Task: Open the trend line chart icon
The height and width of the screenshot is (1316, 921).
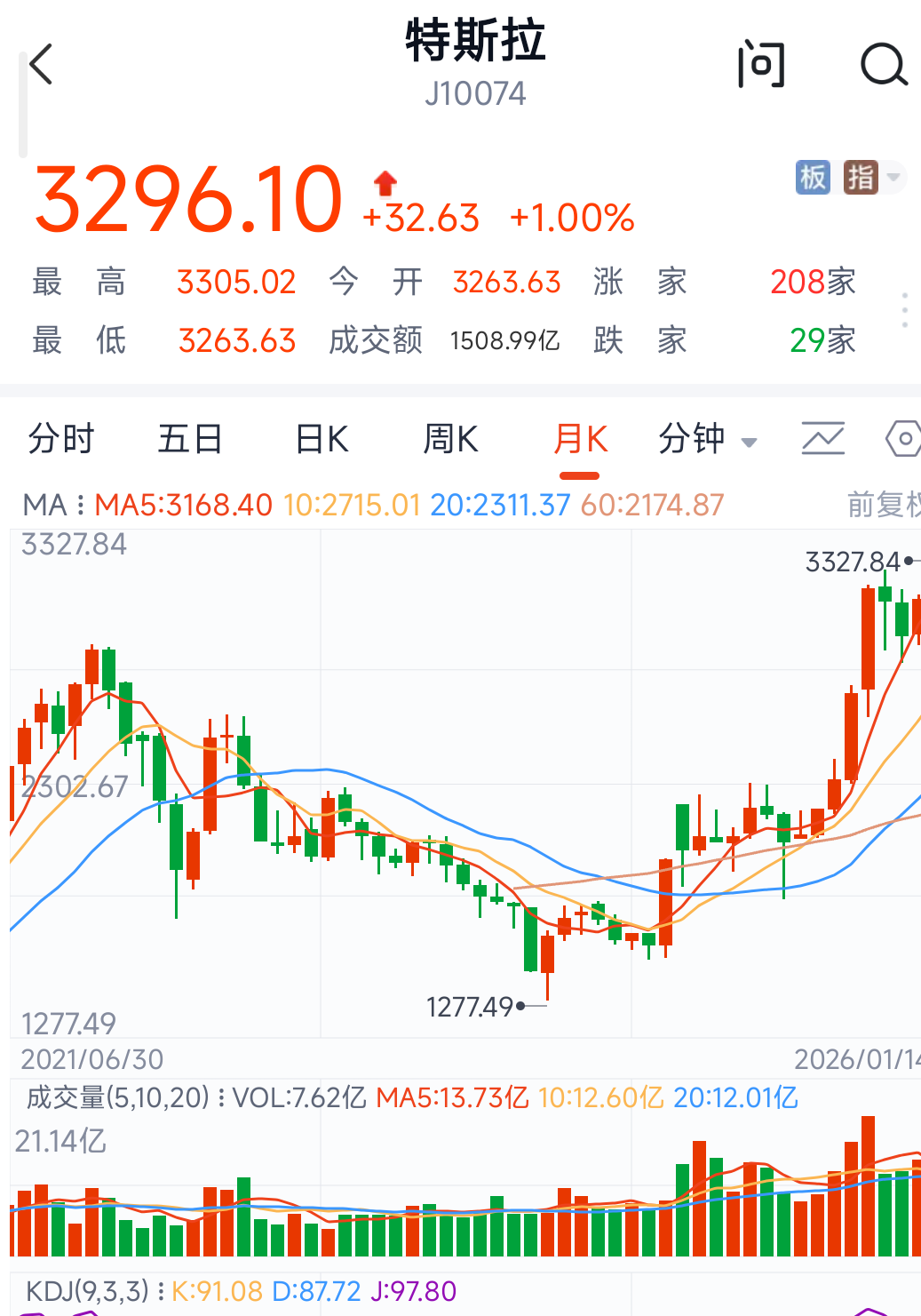Action: (x=822, y=438)
